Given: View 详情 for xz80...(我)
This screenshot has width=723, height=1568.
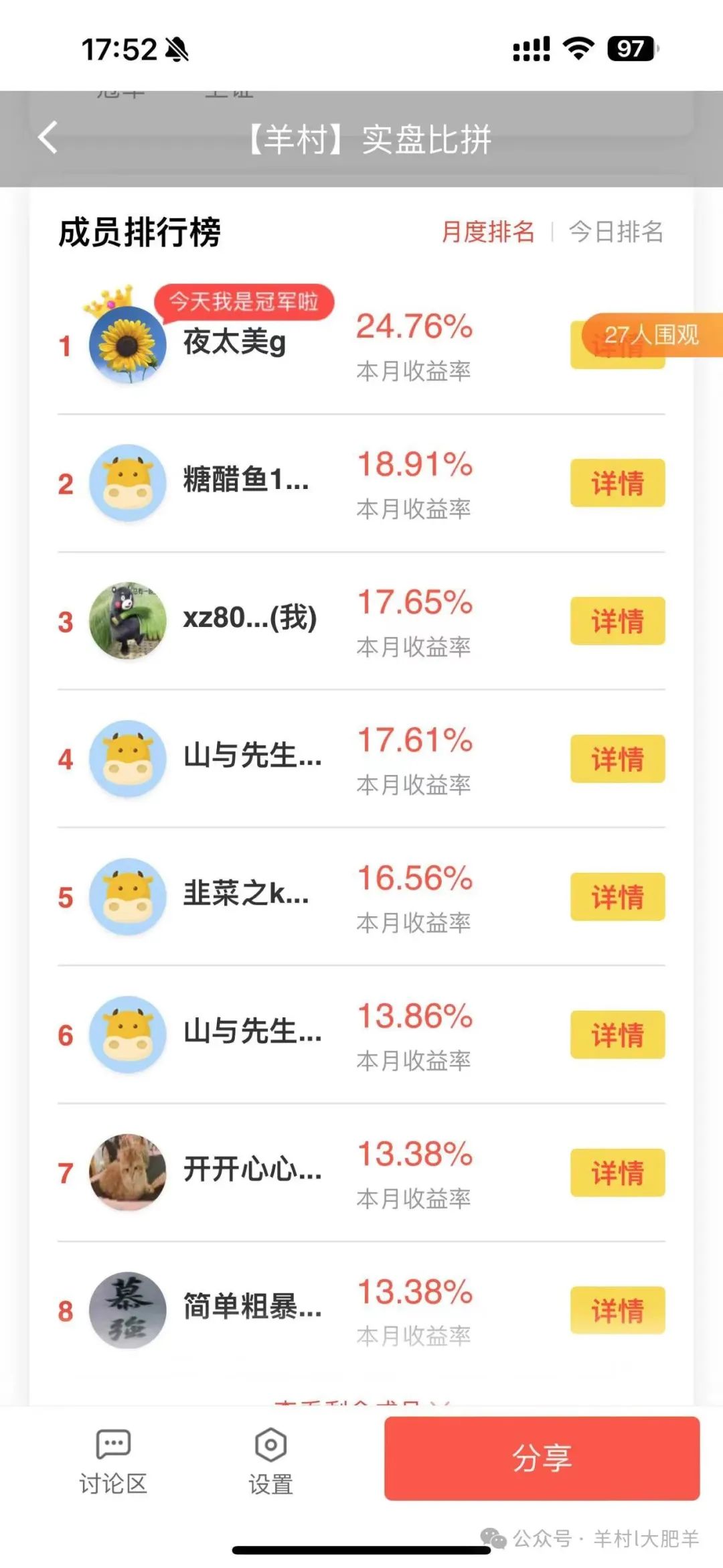Looking at the screenshot, I should point(617,621).
